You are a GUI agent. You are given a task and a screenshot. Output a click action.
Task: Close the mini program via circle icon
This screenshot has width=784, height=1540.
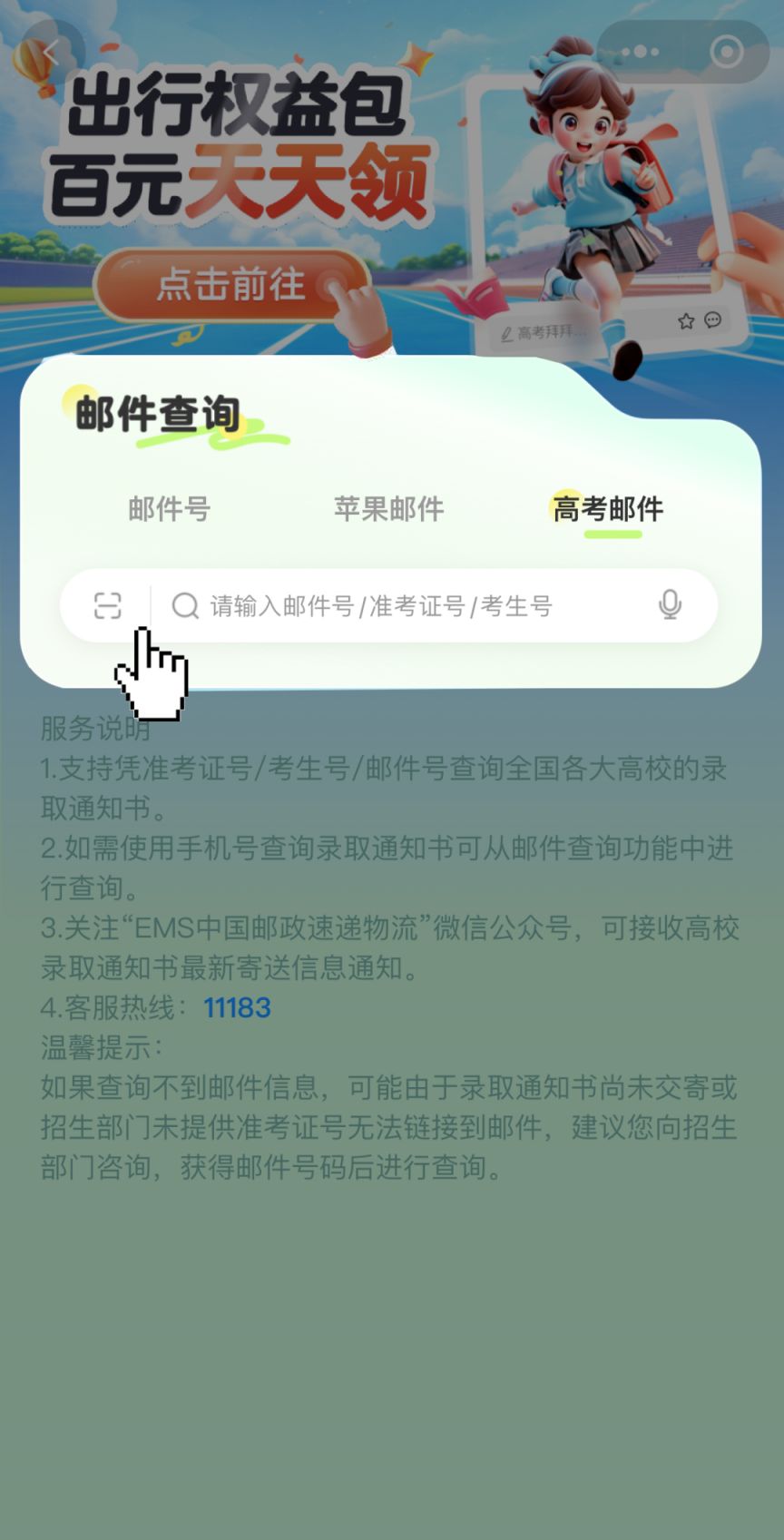[x=726, y=53]
